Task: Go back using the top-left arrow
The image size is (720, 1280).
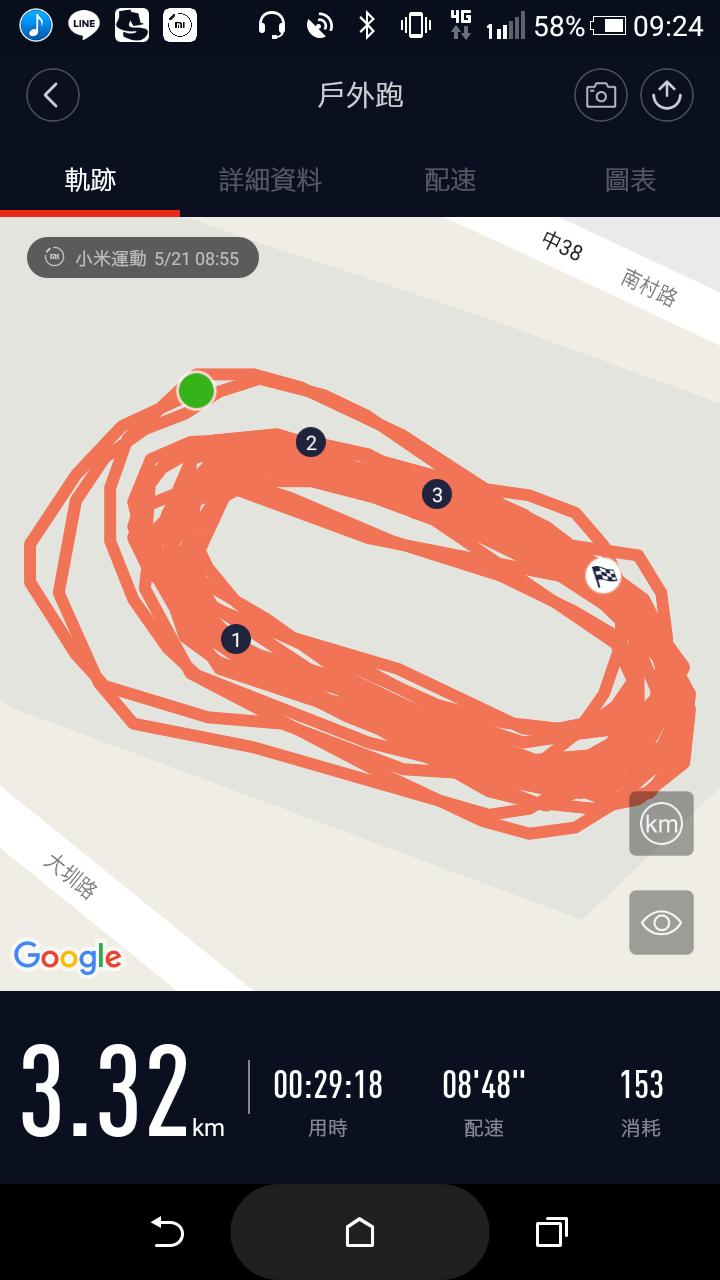Action: click(x=52, y=96)
